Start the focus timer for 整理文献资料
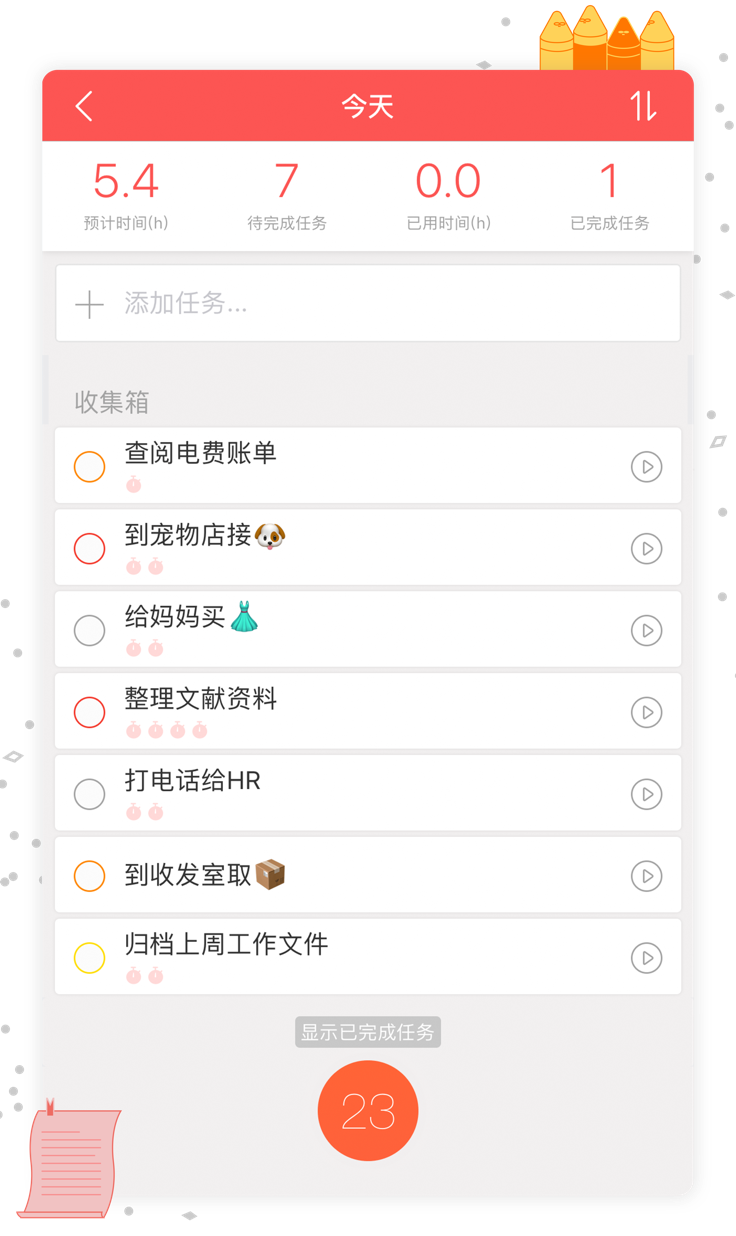The width and height of the screenshot is (736, 1236). pyautogui.click(x=647, y=713)
